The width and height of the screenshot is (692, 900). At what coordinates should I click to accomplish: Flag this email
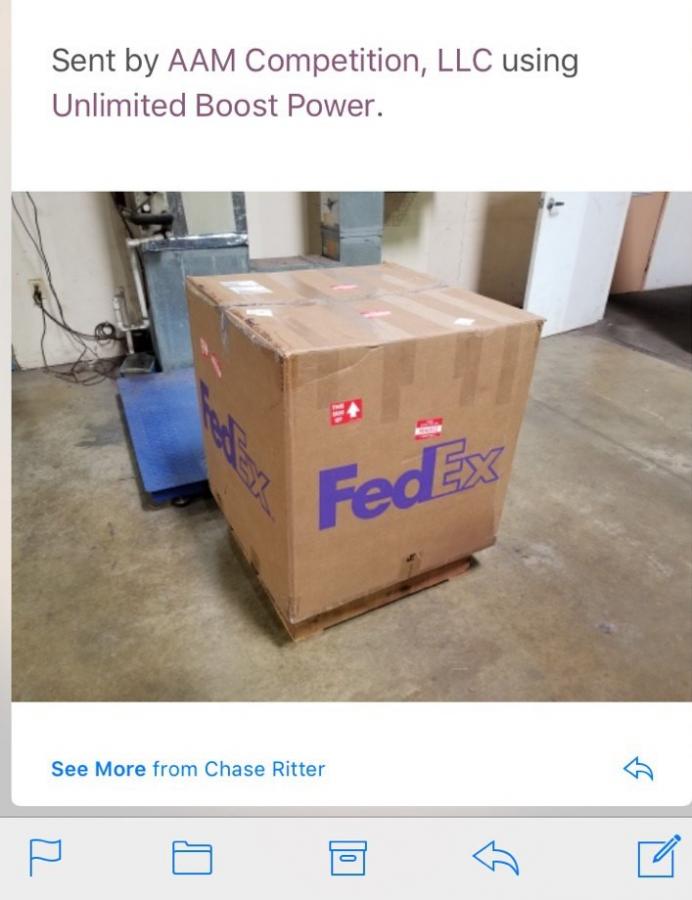coord(45,857)
